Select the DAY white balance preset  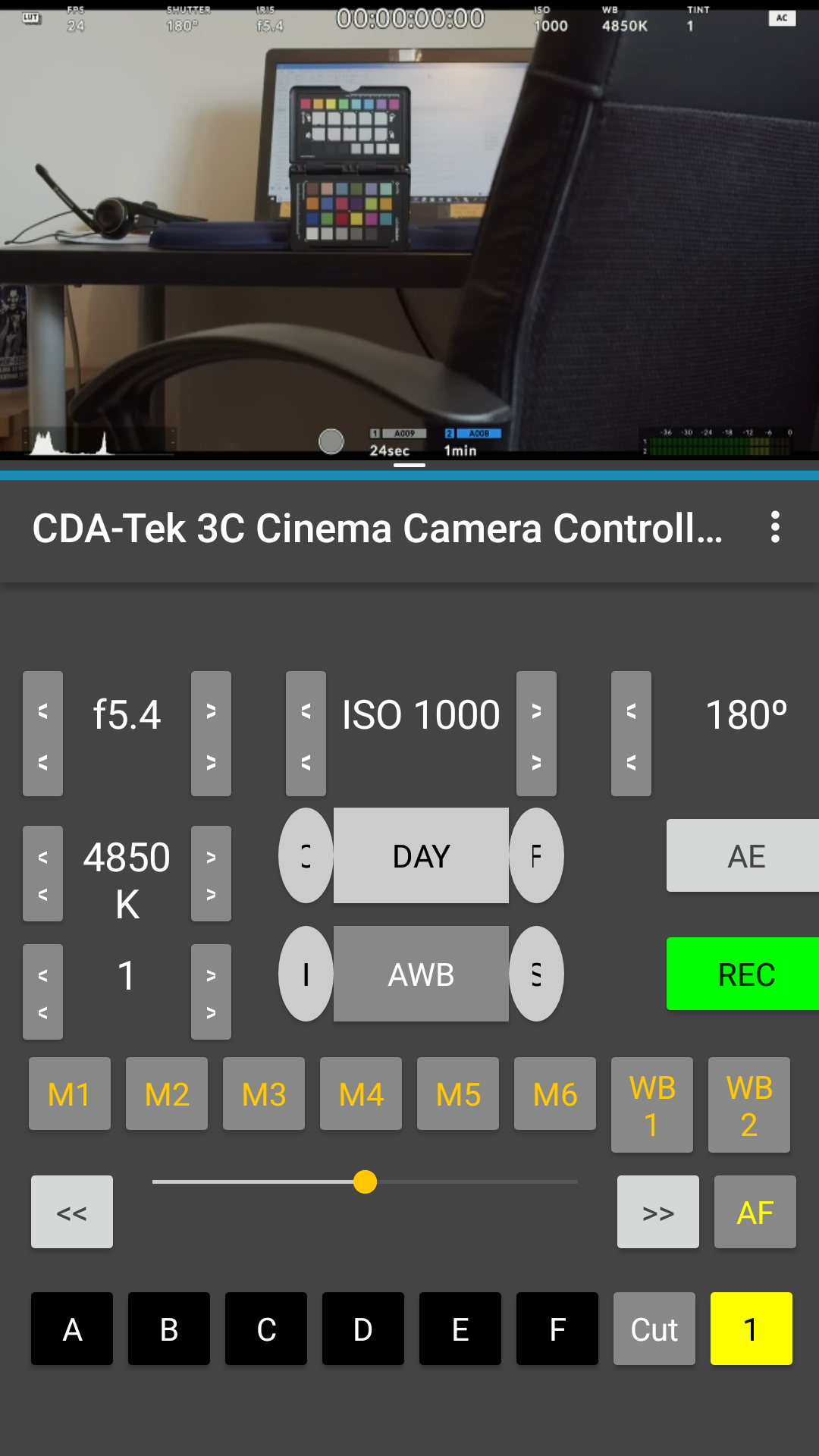pos(421,855)
